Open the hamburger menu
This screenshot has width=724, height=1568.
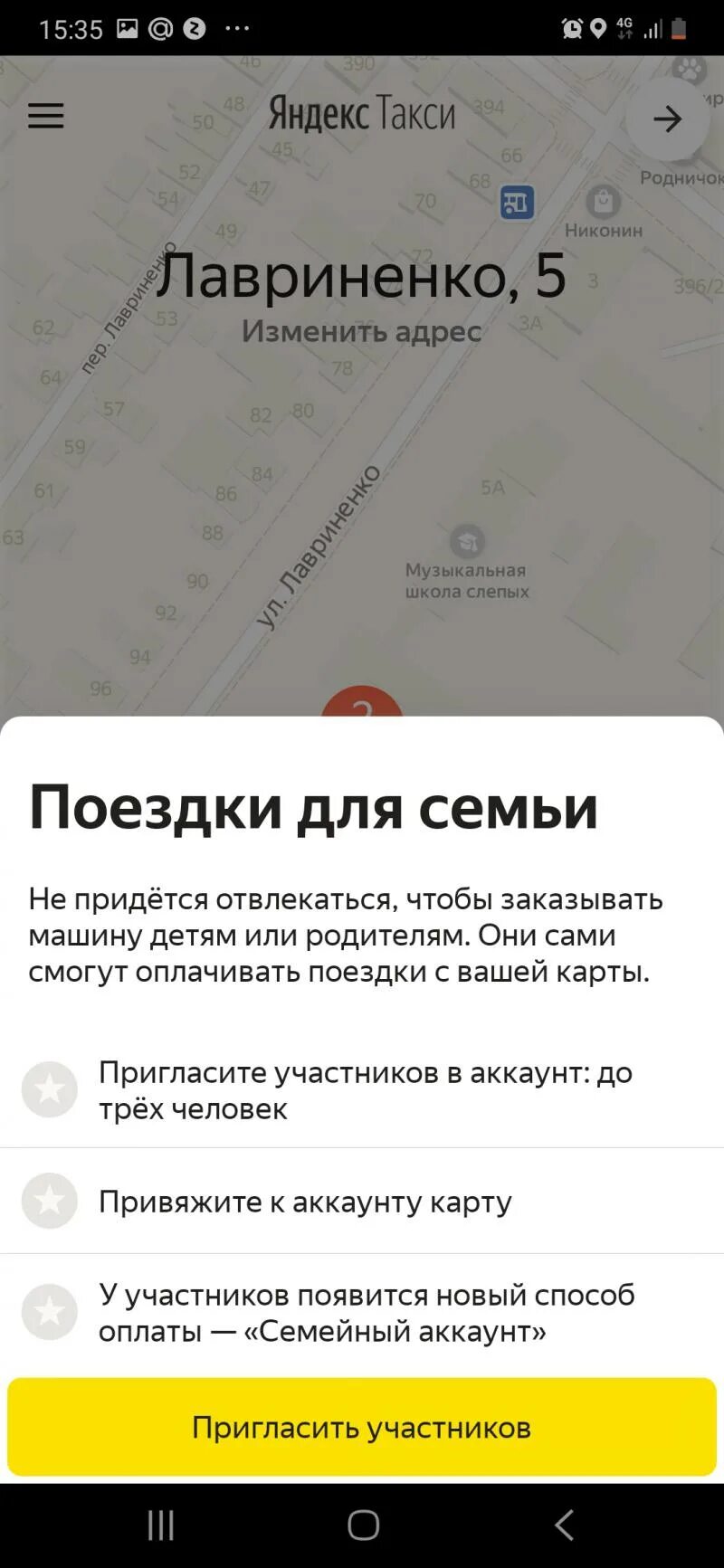point(45,116)
